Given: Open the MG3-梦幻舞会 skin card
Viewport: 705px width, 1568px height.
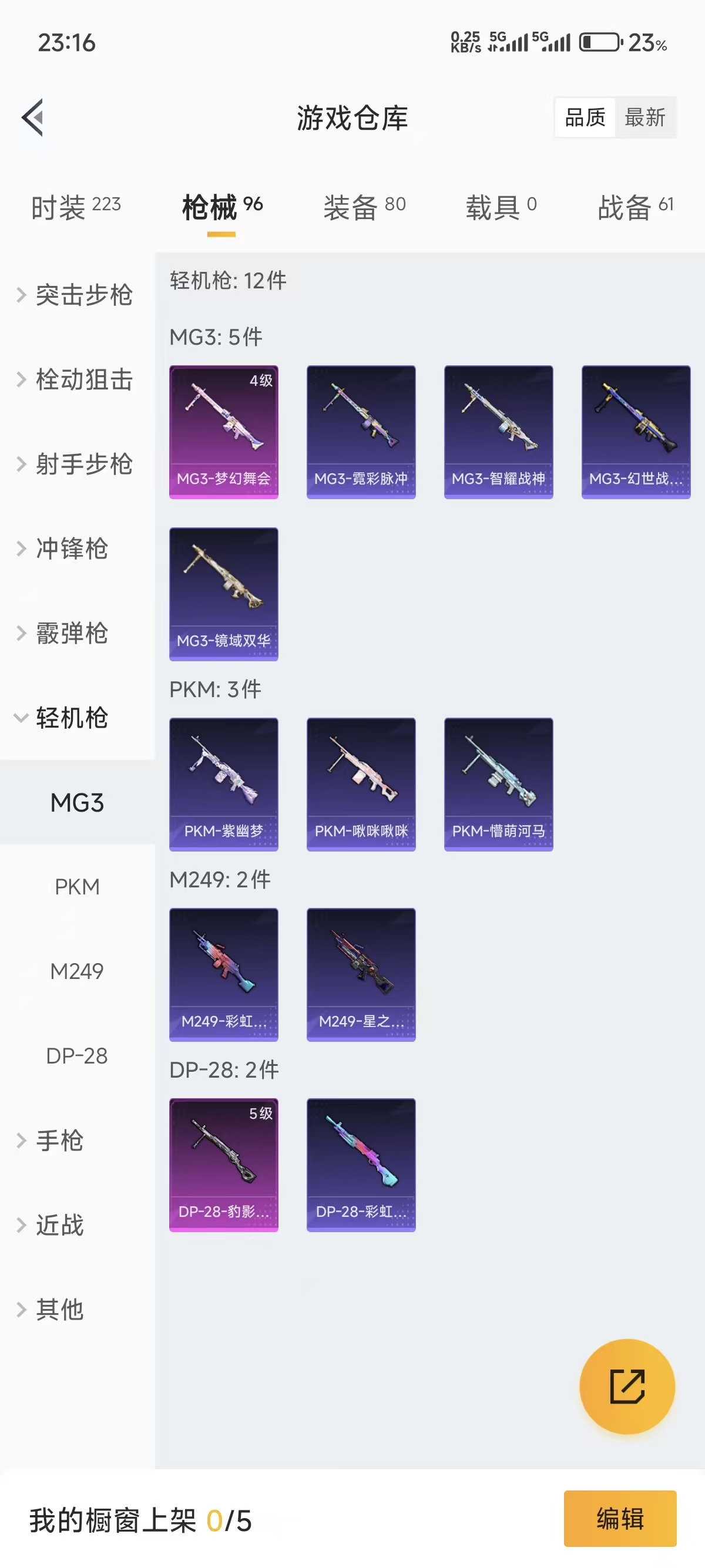Looking at the screenshot, I should pyautogui.click(x=223, y=432).
